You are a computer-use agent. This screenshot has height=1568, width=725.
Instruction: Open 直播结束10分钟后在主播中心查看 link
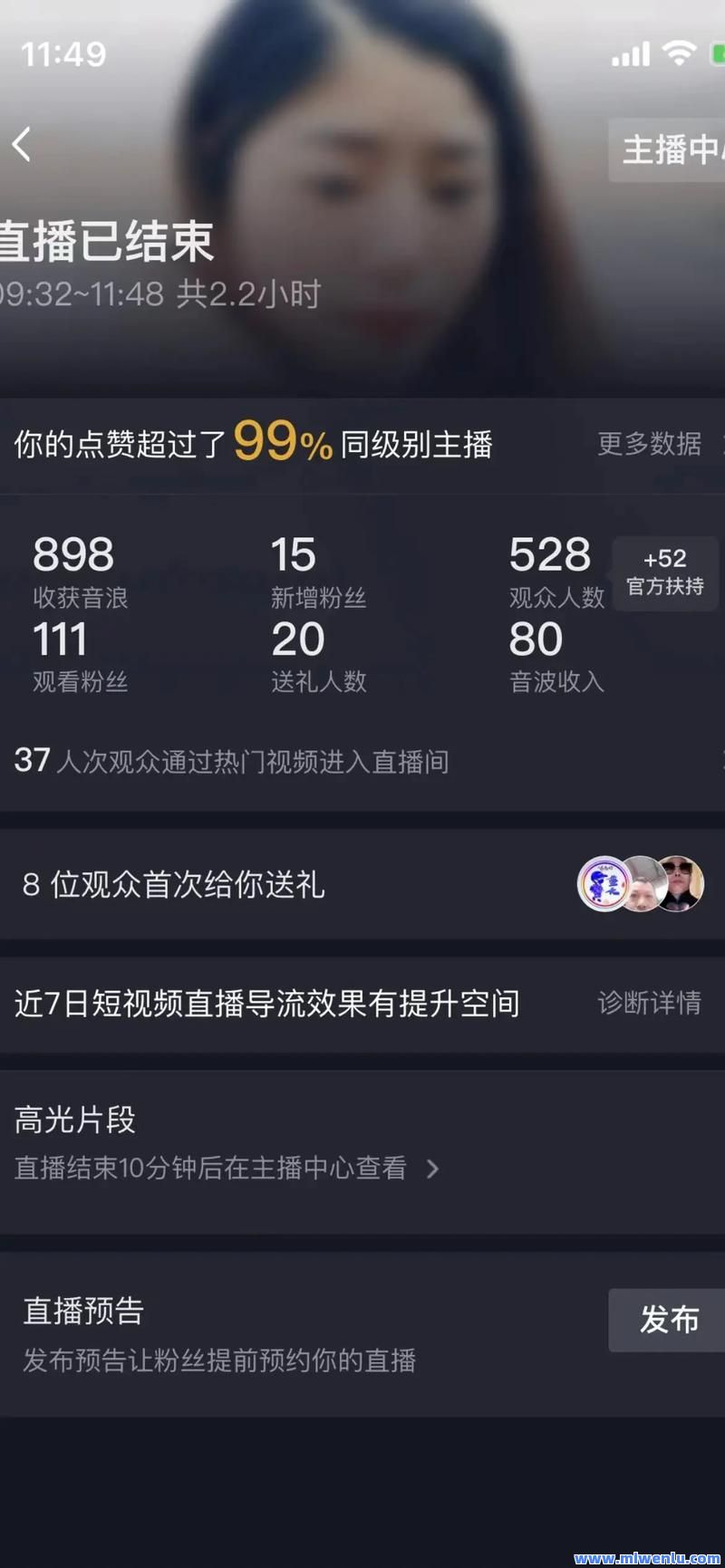[x=227, y=1169]
